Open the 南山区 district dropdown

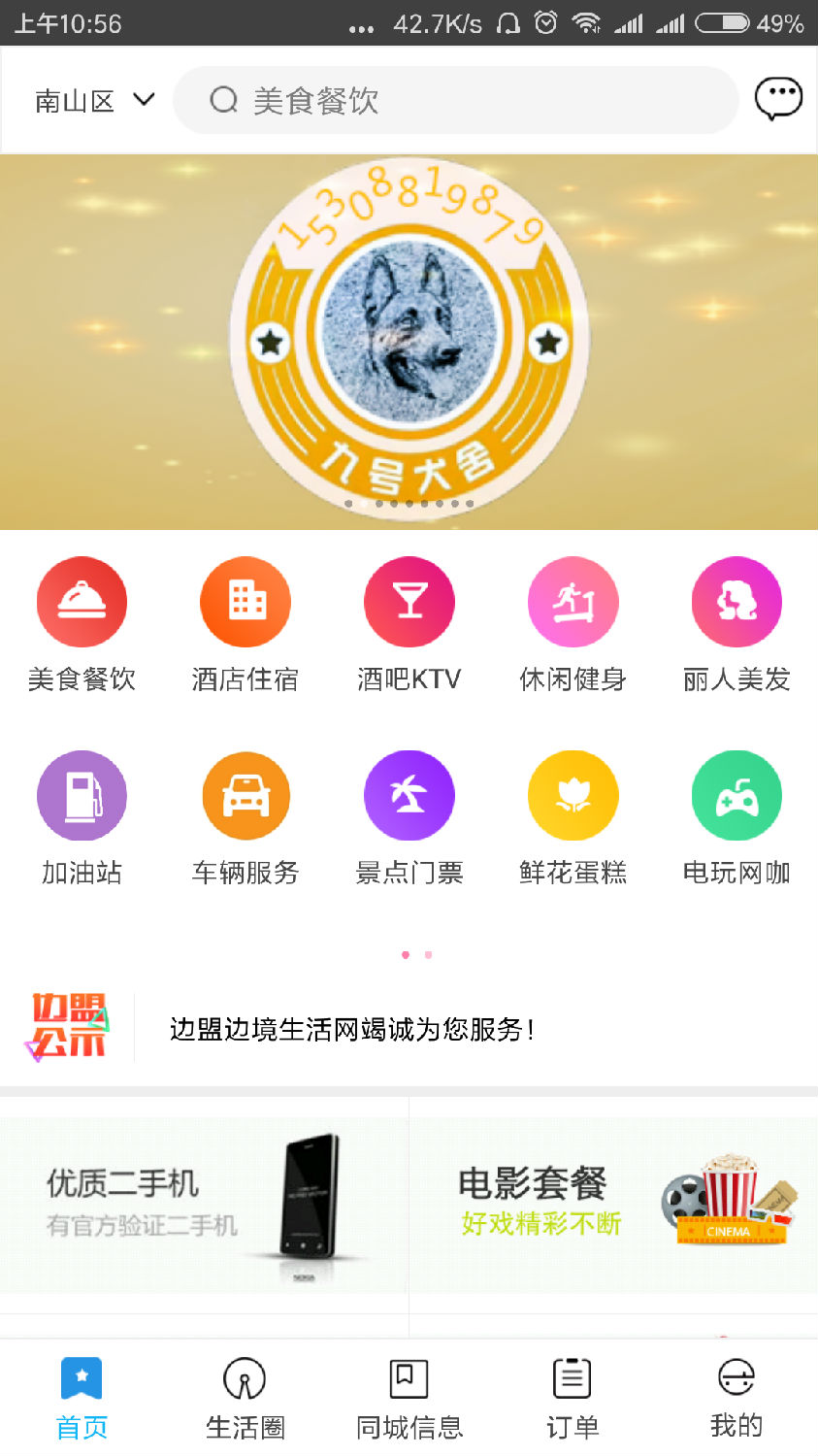[94, 100]
